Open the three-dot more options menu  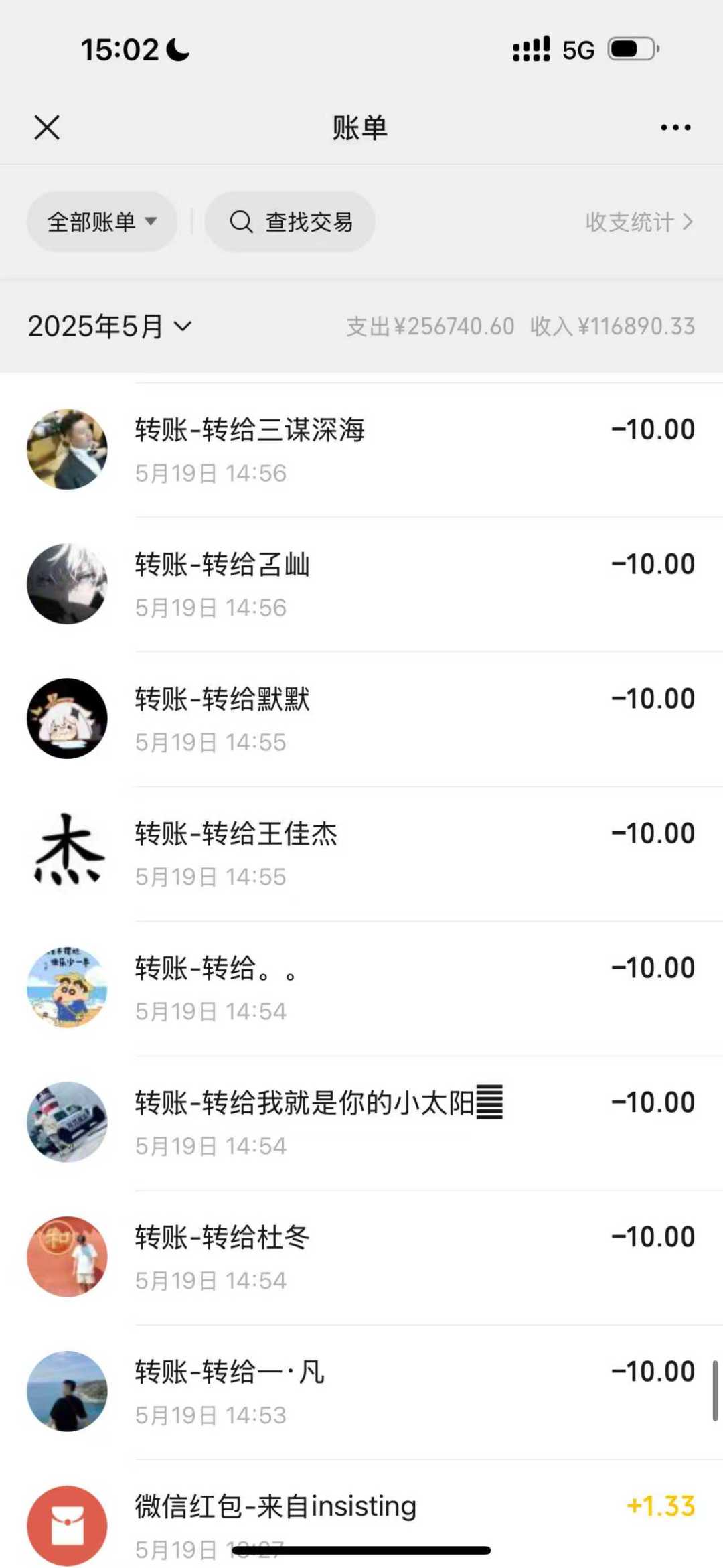click(x=675, y=127)
